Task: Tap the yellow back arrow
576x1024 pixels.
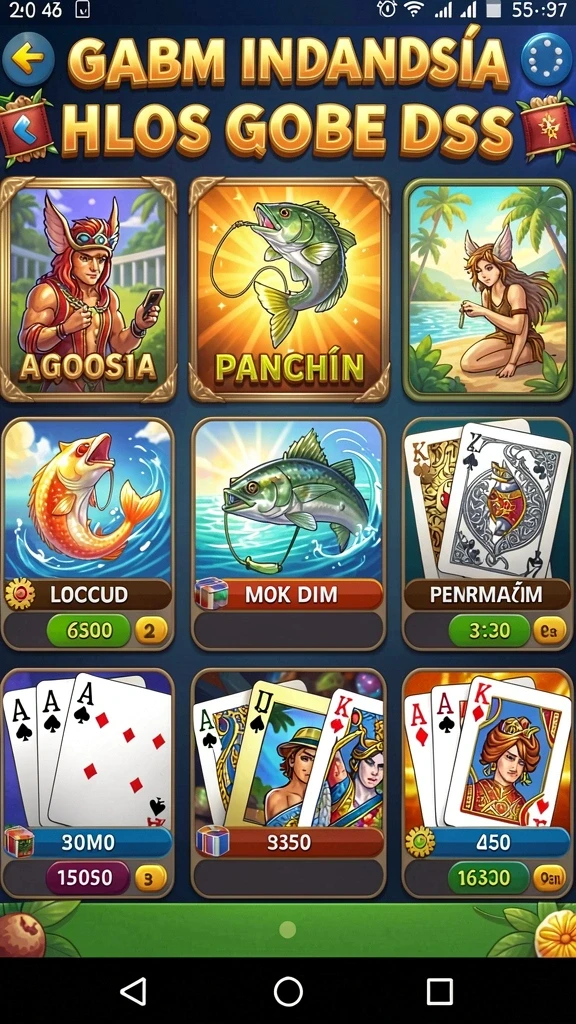Action: pyautogui.click(x=28, y=59)
